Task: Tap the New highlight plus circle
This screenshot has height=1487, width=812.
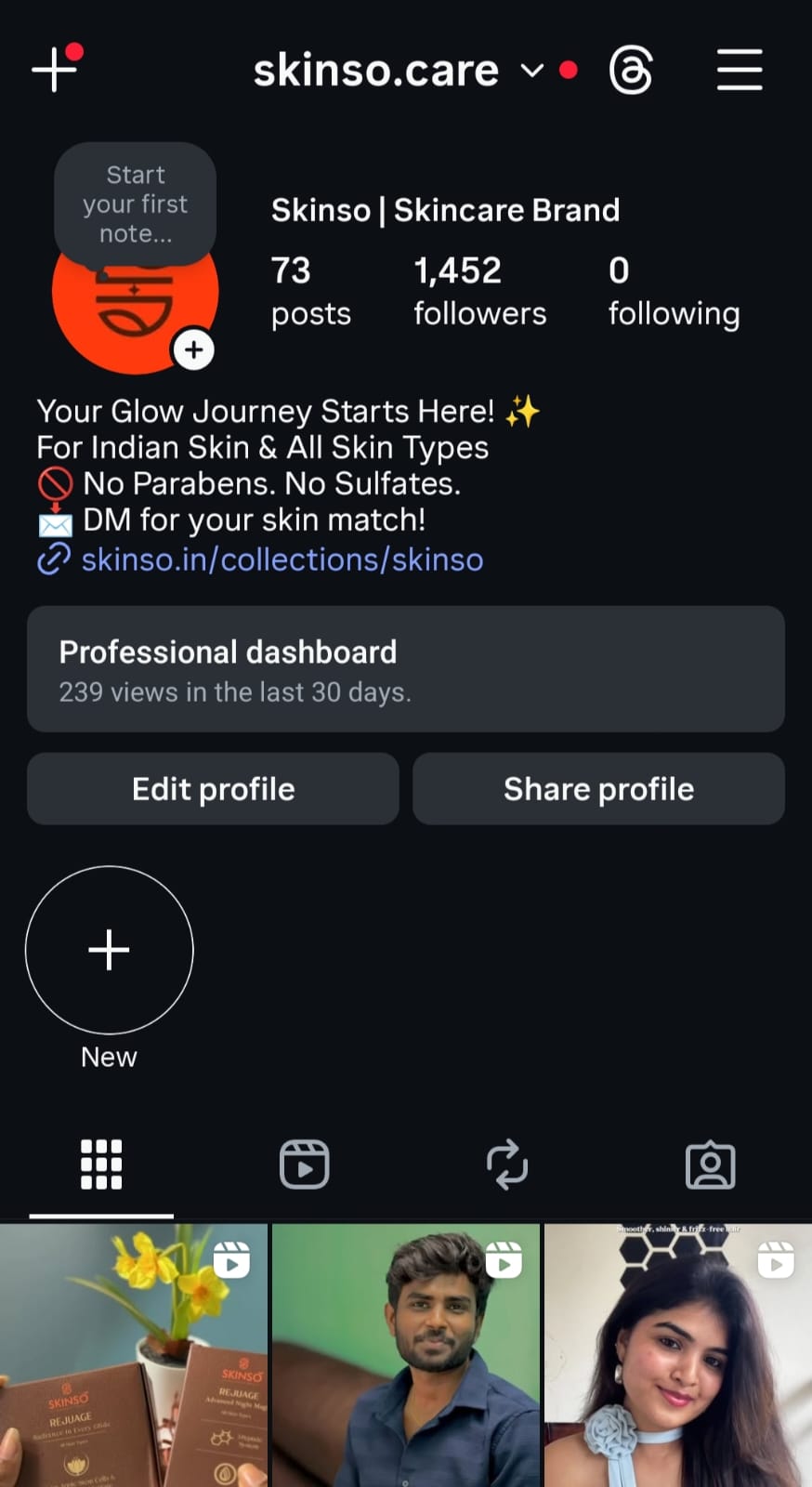Action: [x=109, y=950]
